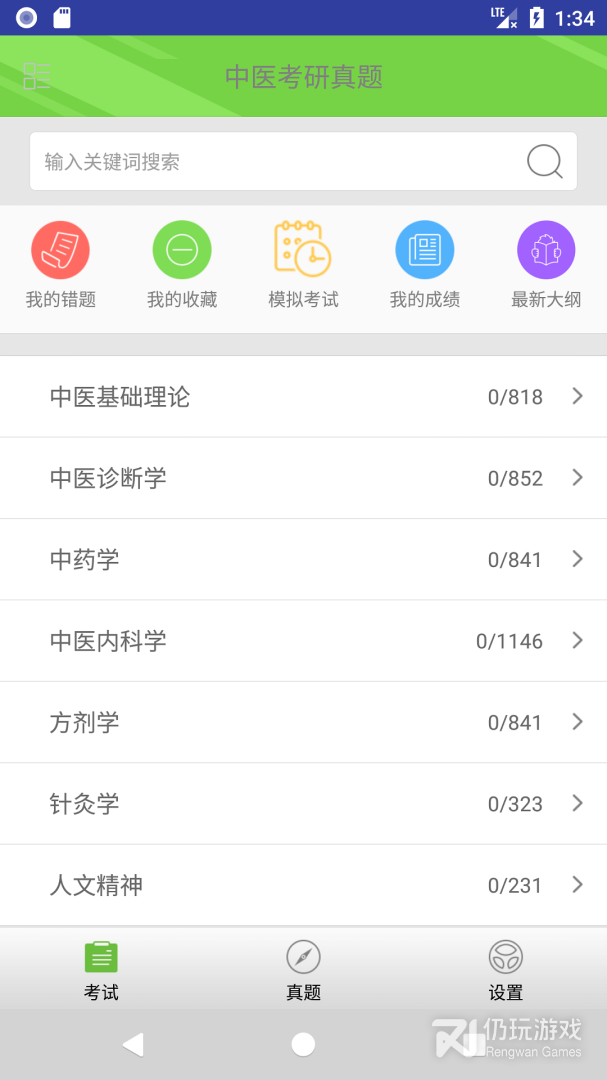Open the 设置 settings tab
607x1080 pixels.
tap(505, 970)
